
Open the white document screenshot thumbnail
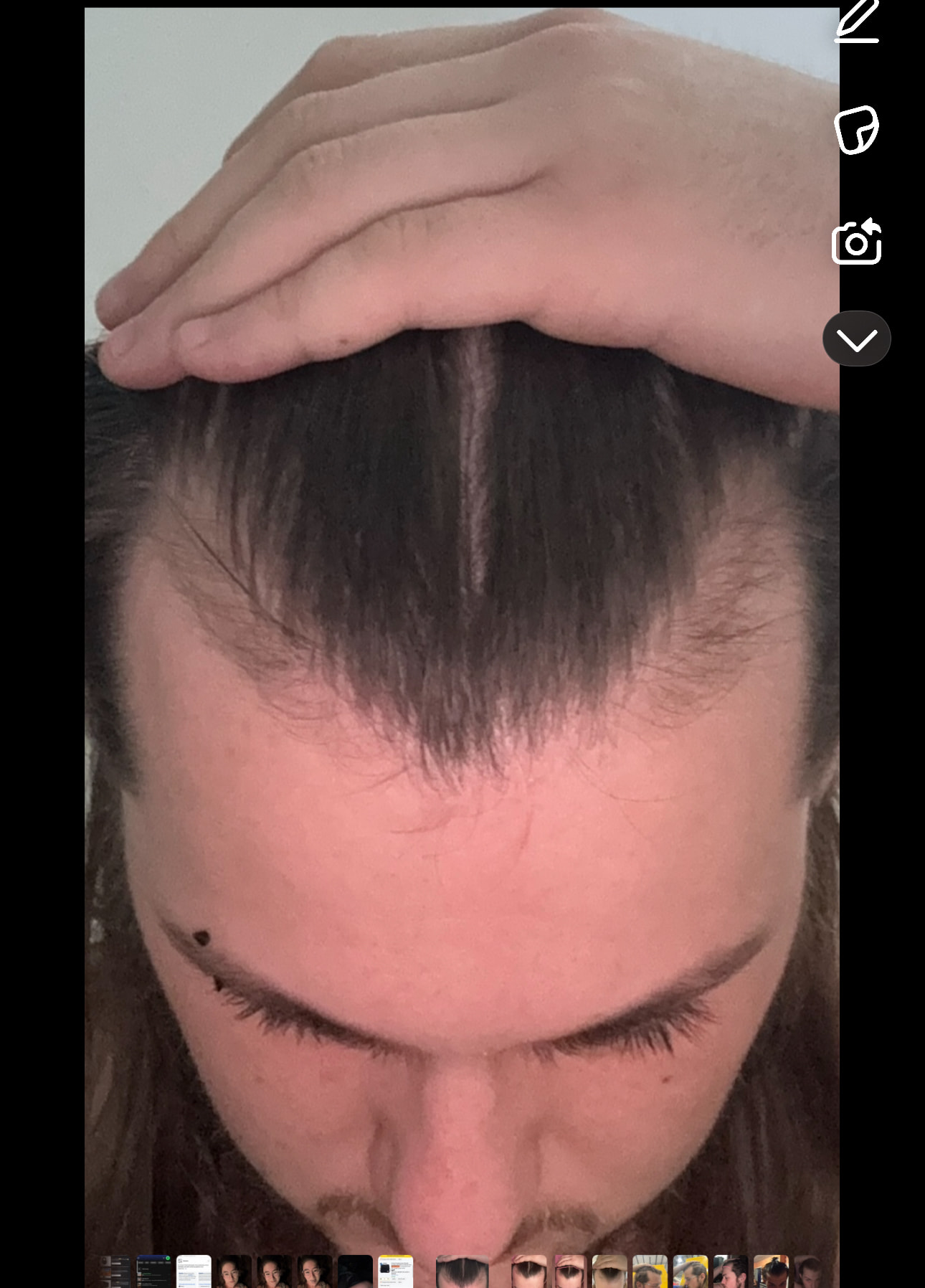point(194,1271)
